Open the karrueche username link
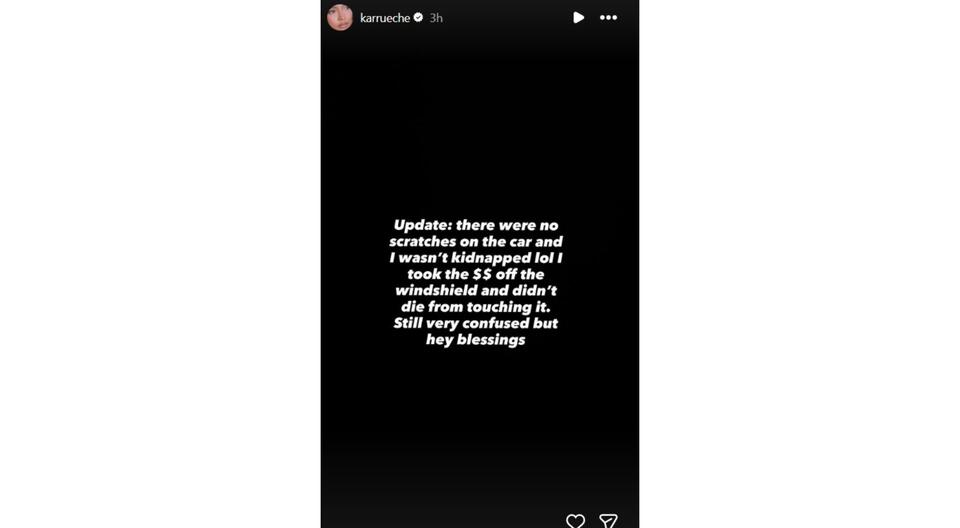The image size is (960, 528). point(384,18)
